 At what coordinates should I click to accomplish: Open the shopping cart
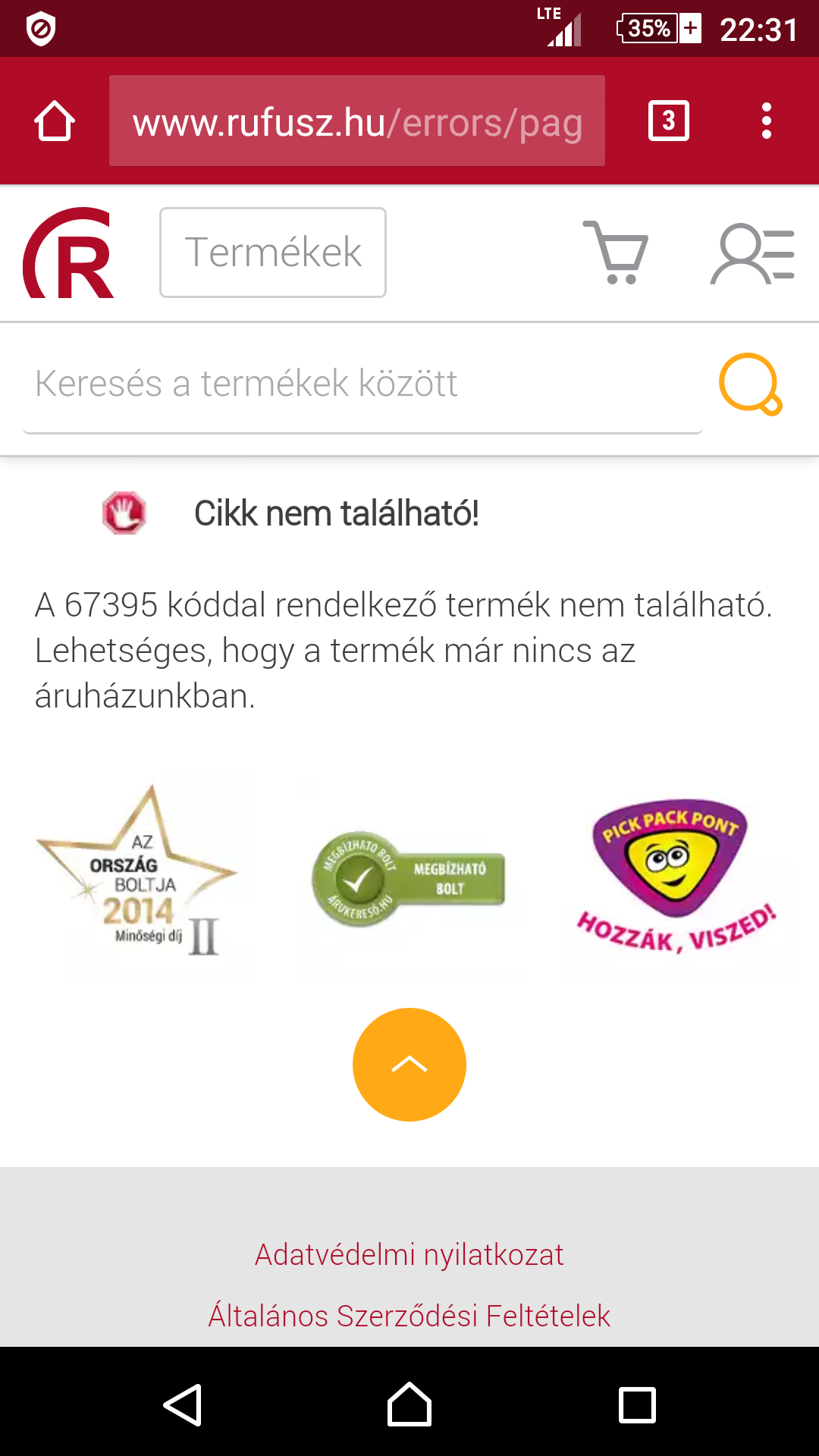click(x=616, y=253)
